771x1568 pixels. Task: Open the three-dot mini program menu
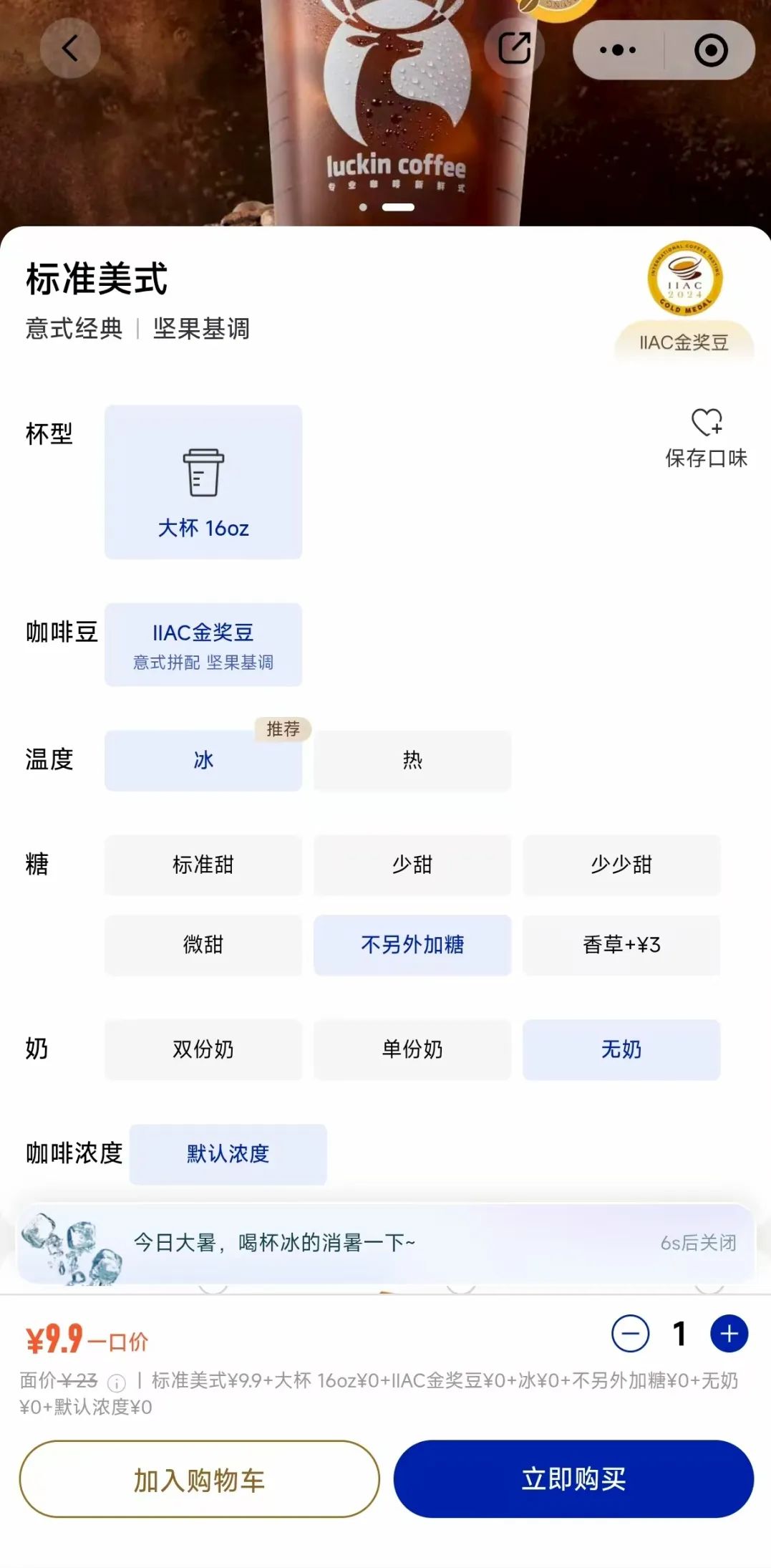click(618, 50)
